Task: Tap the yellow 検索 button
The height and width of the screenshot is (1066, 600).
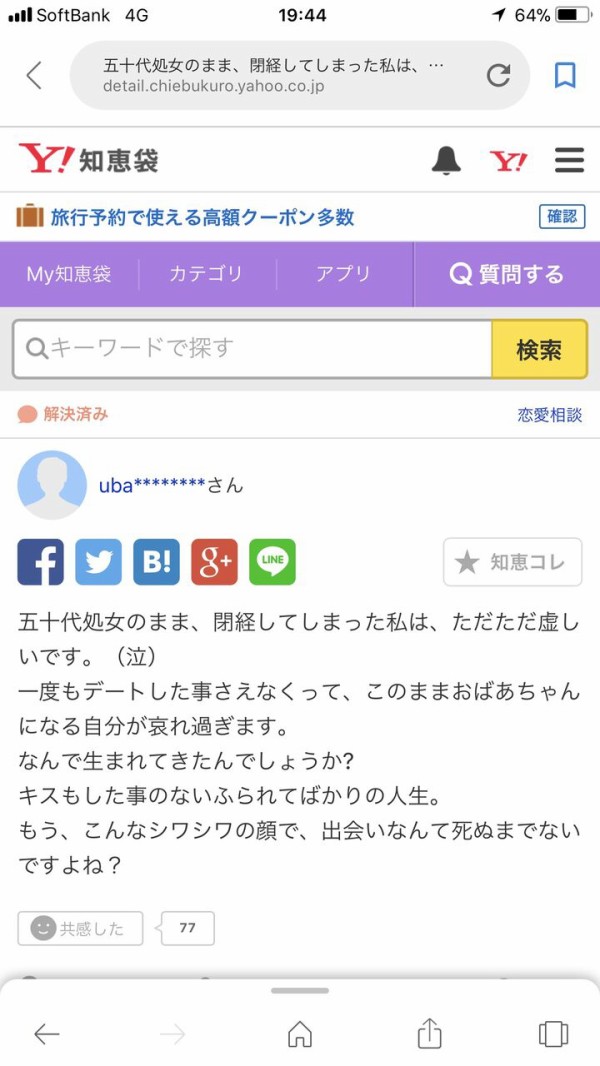Action: (539, 349)
